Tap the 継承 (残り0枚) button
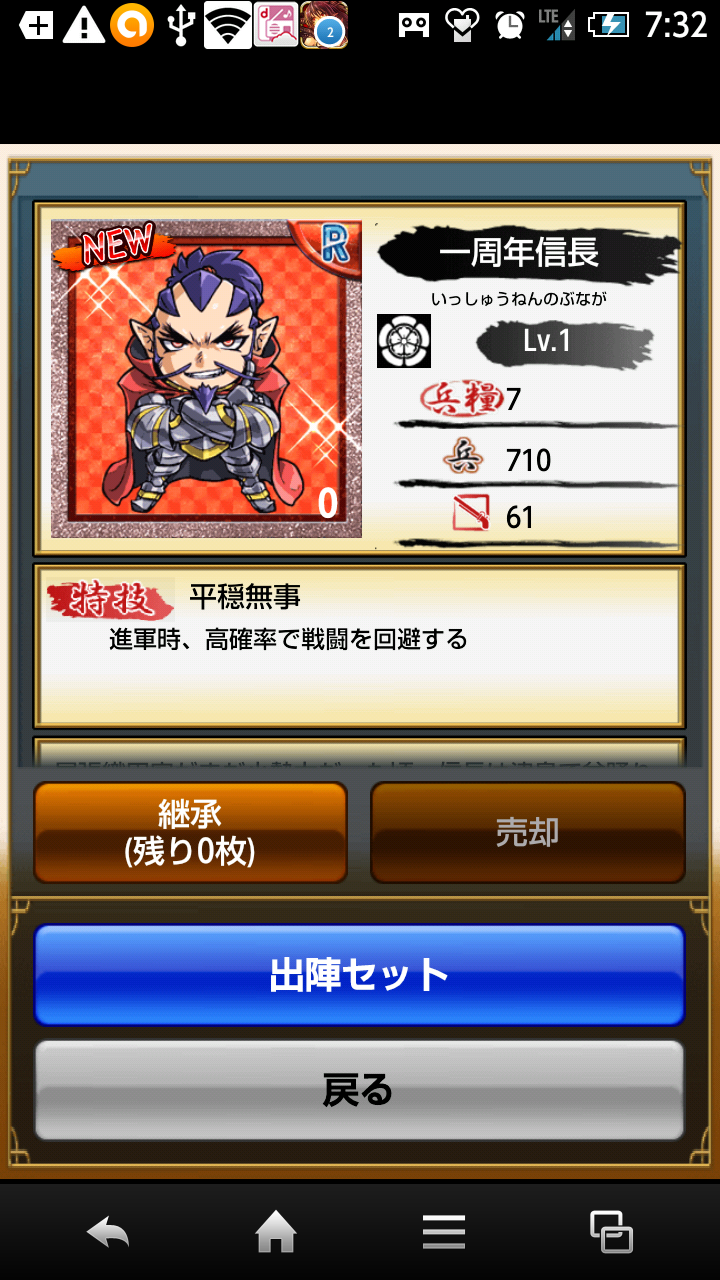Viewport: 720px width, 1280px height. [190, 832]
